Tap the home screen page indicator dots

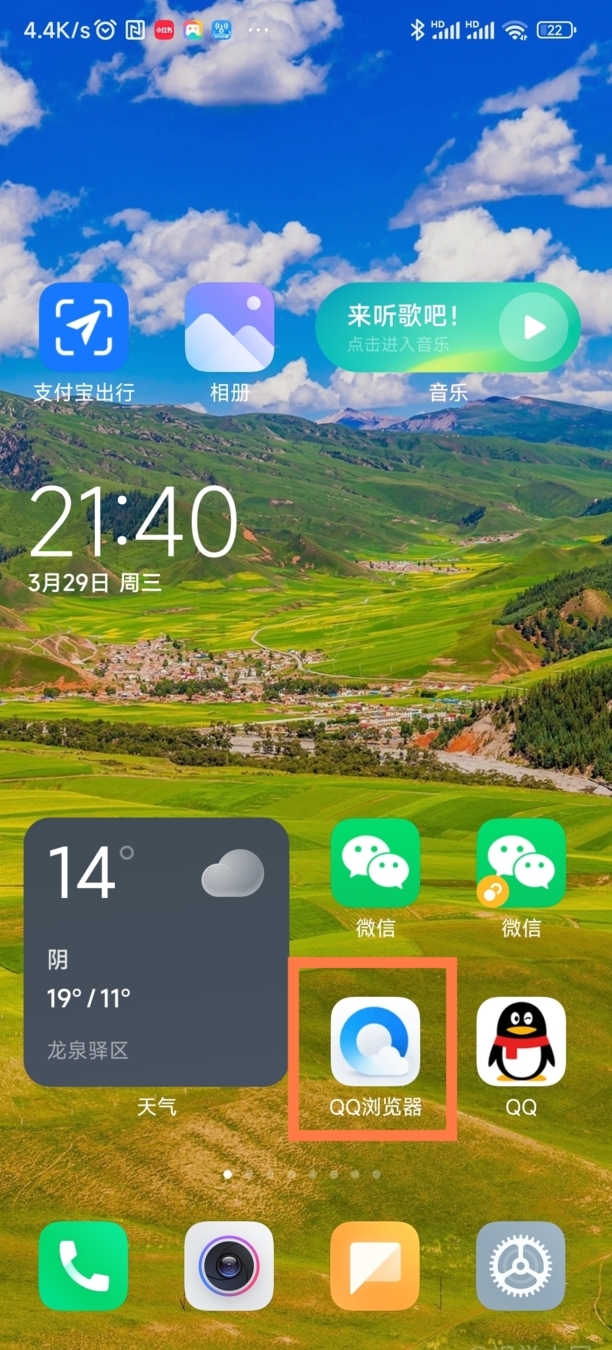tap(301, 1175)
